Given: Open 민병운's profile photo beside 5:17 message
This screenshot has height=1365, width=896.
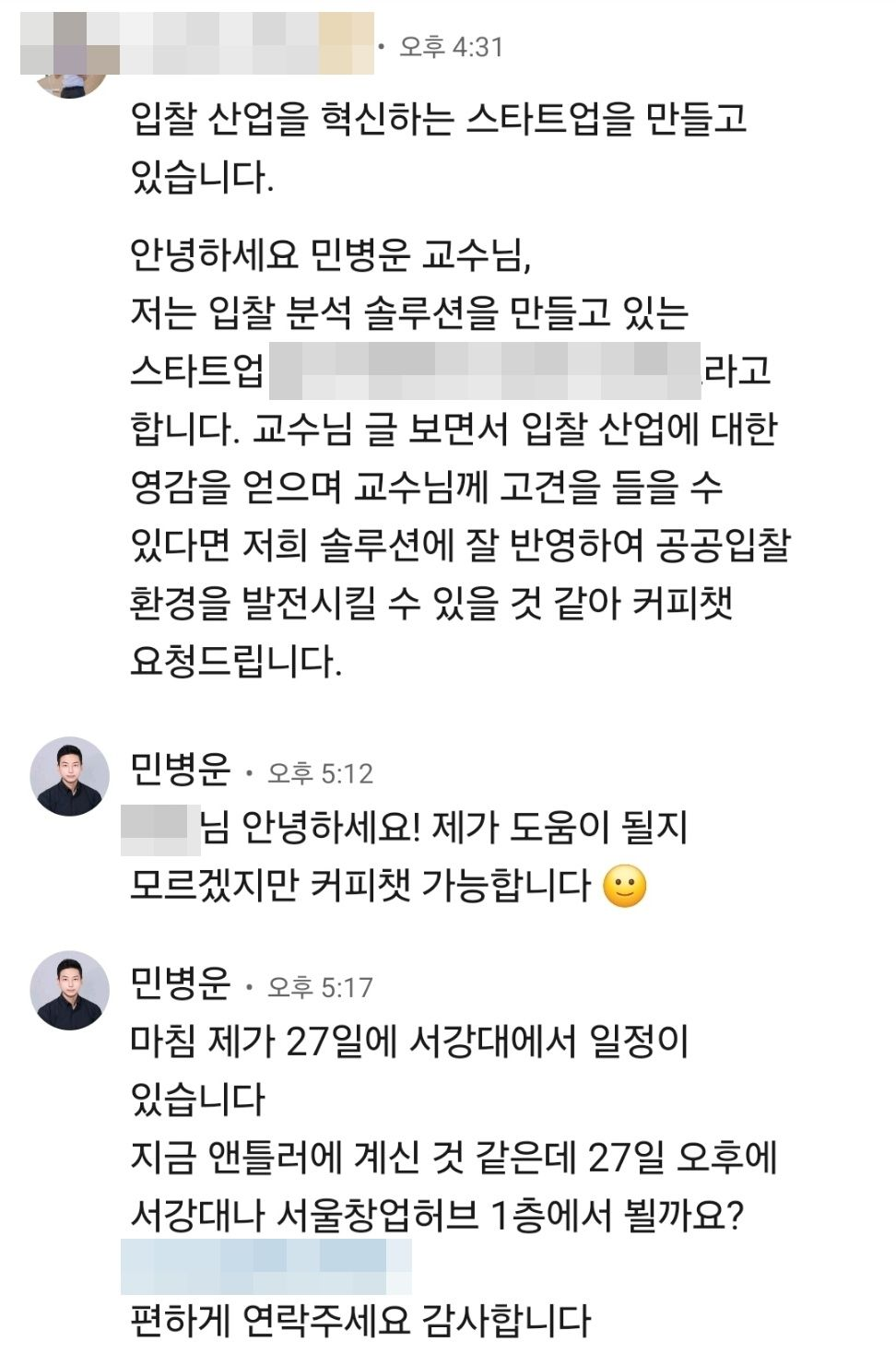Looking at the screenshot, I should [x=70, y=990].
